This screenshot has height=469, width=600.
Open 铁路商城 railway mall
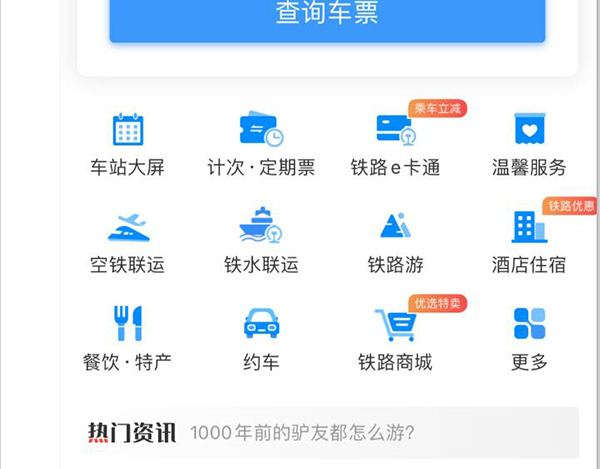(x=395, y=338)
